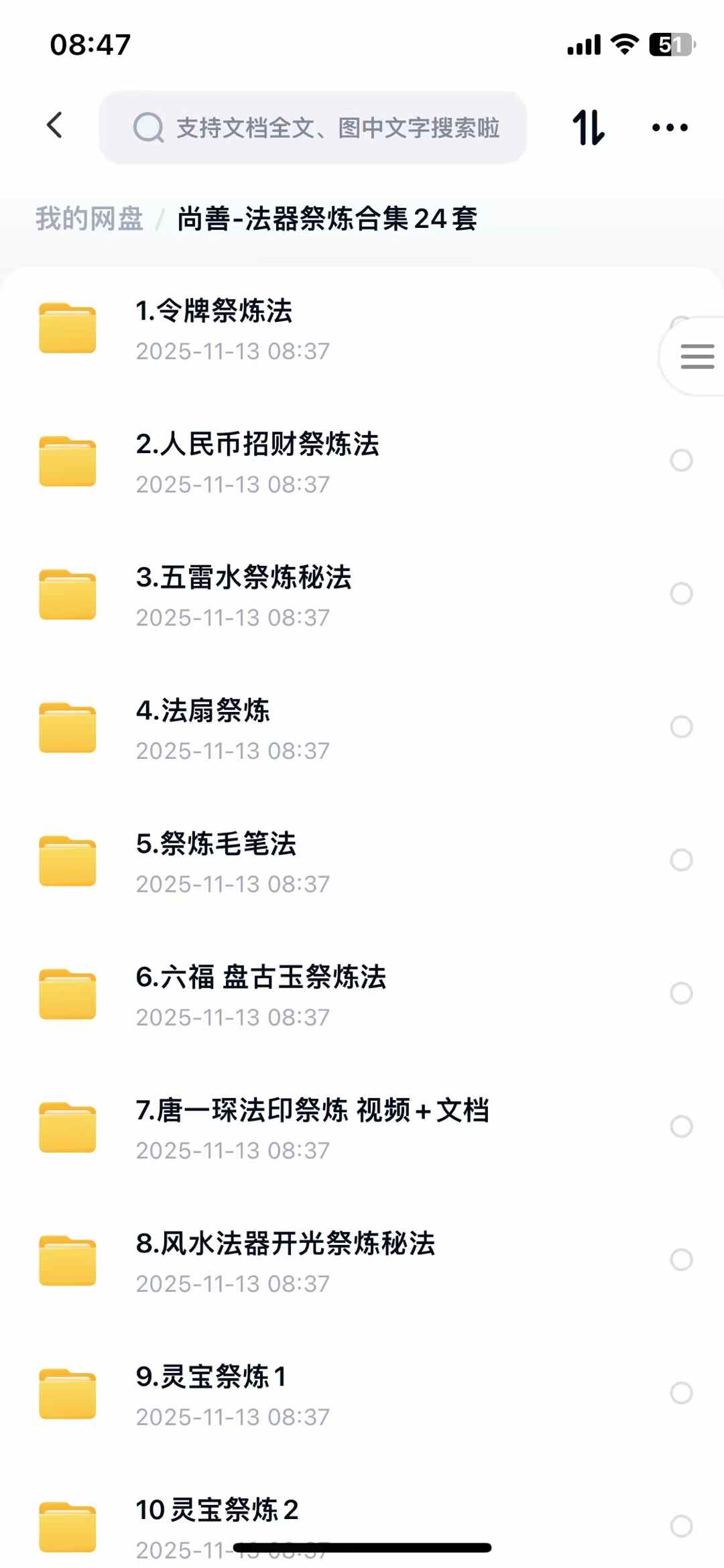This screenshot has height=1568, width=724.
Task: Open folder 2.人民币招财祭炼法
Action: pos(362,461)
